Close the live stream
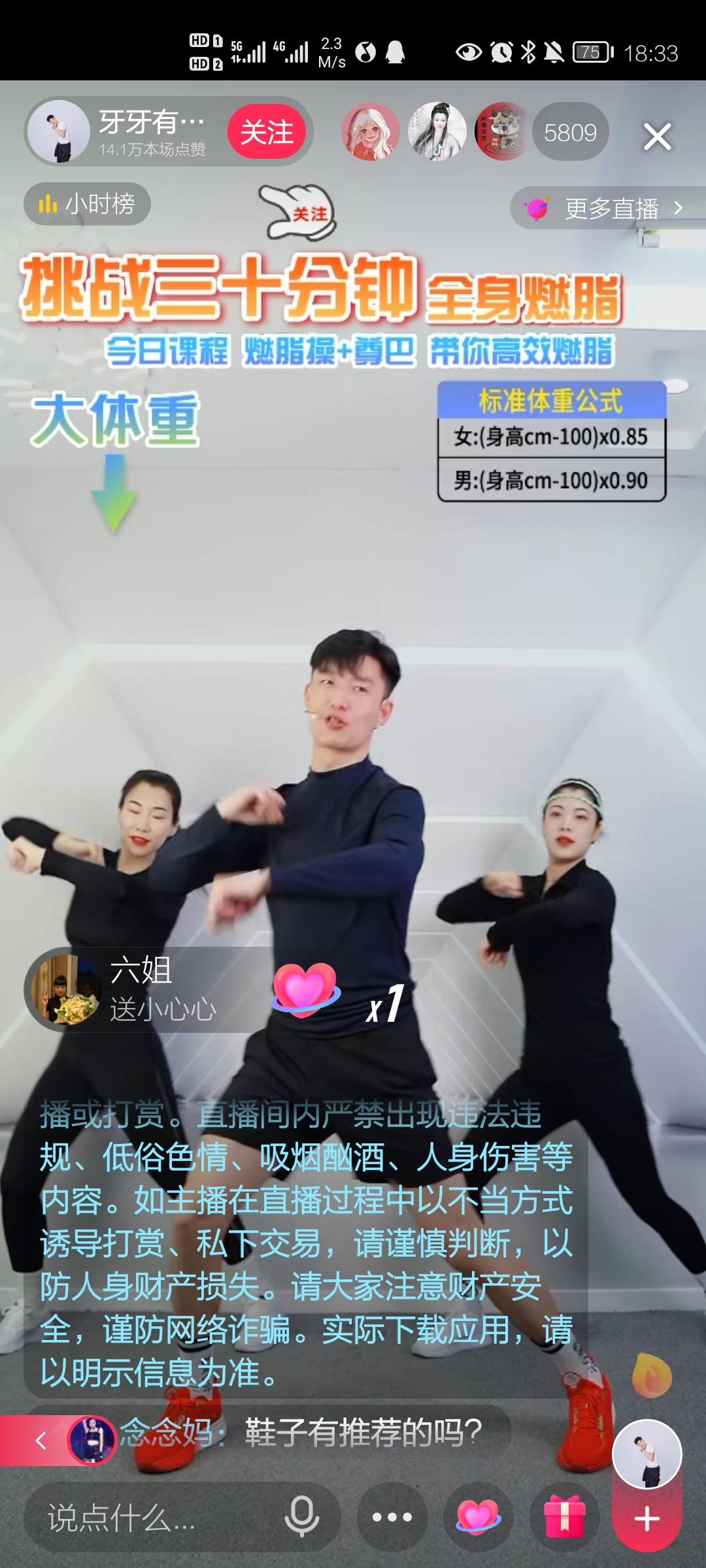 click(657, 137)
